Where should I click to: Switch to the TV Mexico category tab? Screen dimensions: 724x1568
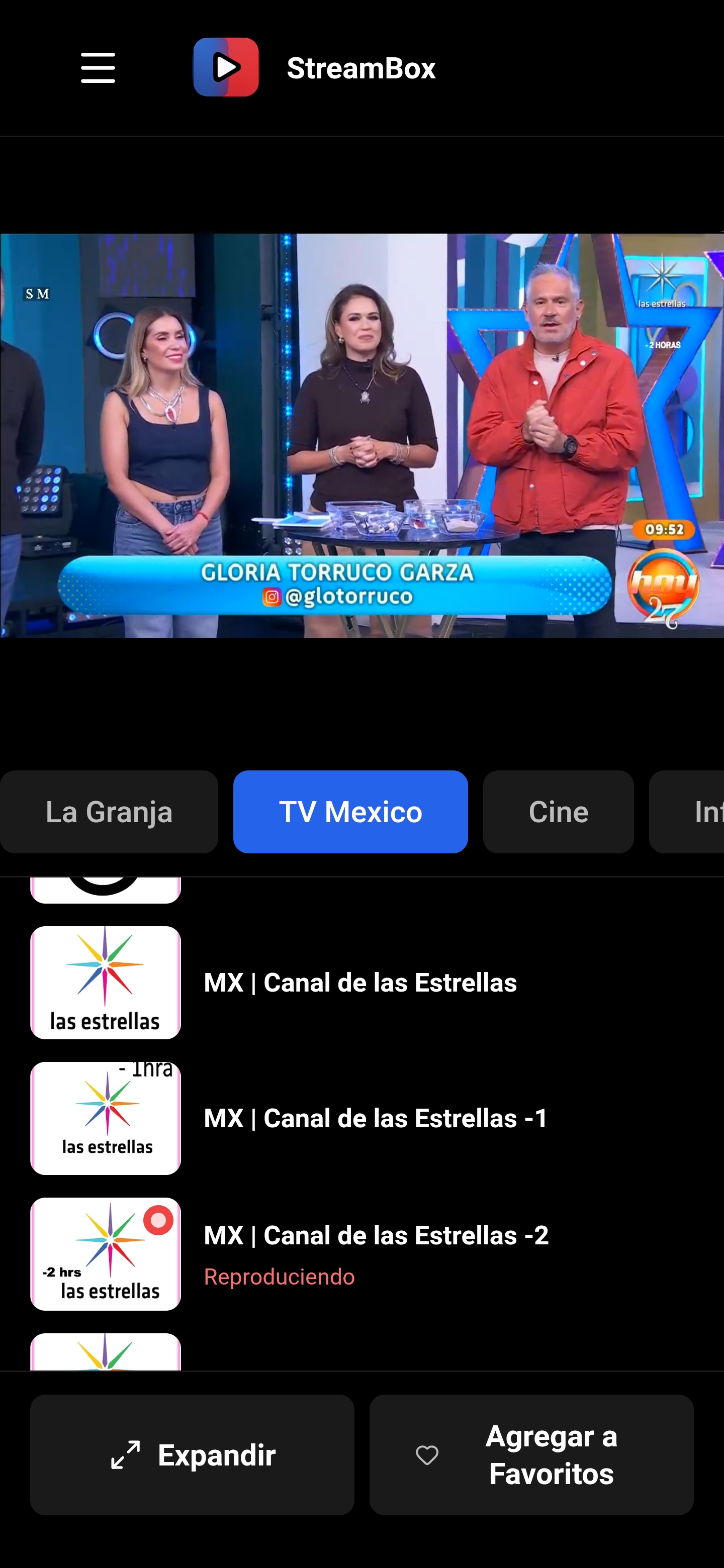tap(350, 811)
